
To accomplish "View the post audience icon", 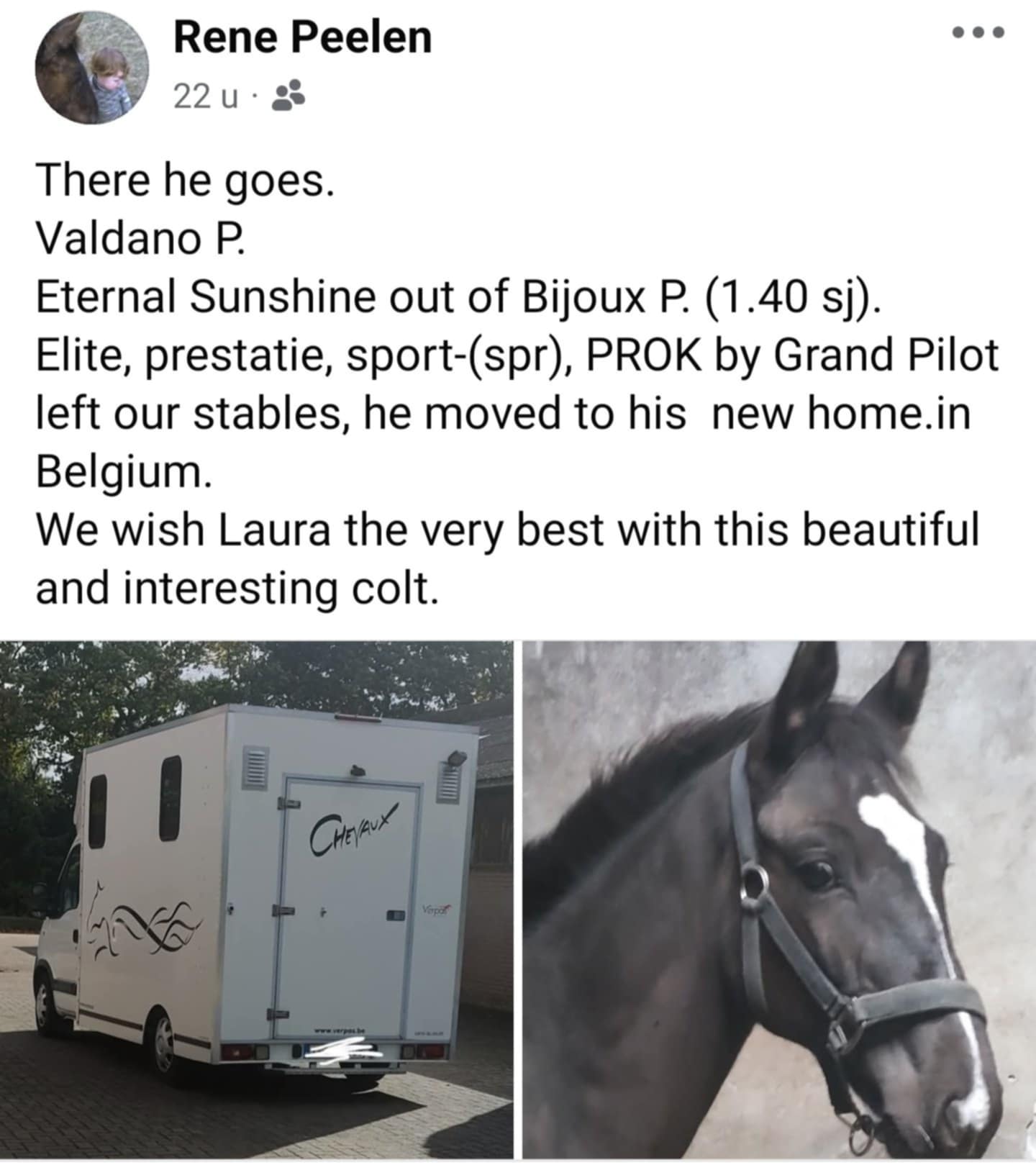I will (x=288, y=96).
